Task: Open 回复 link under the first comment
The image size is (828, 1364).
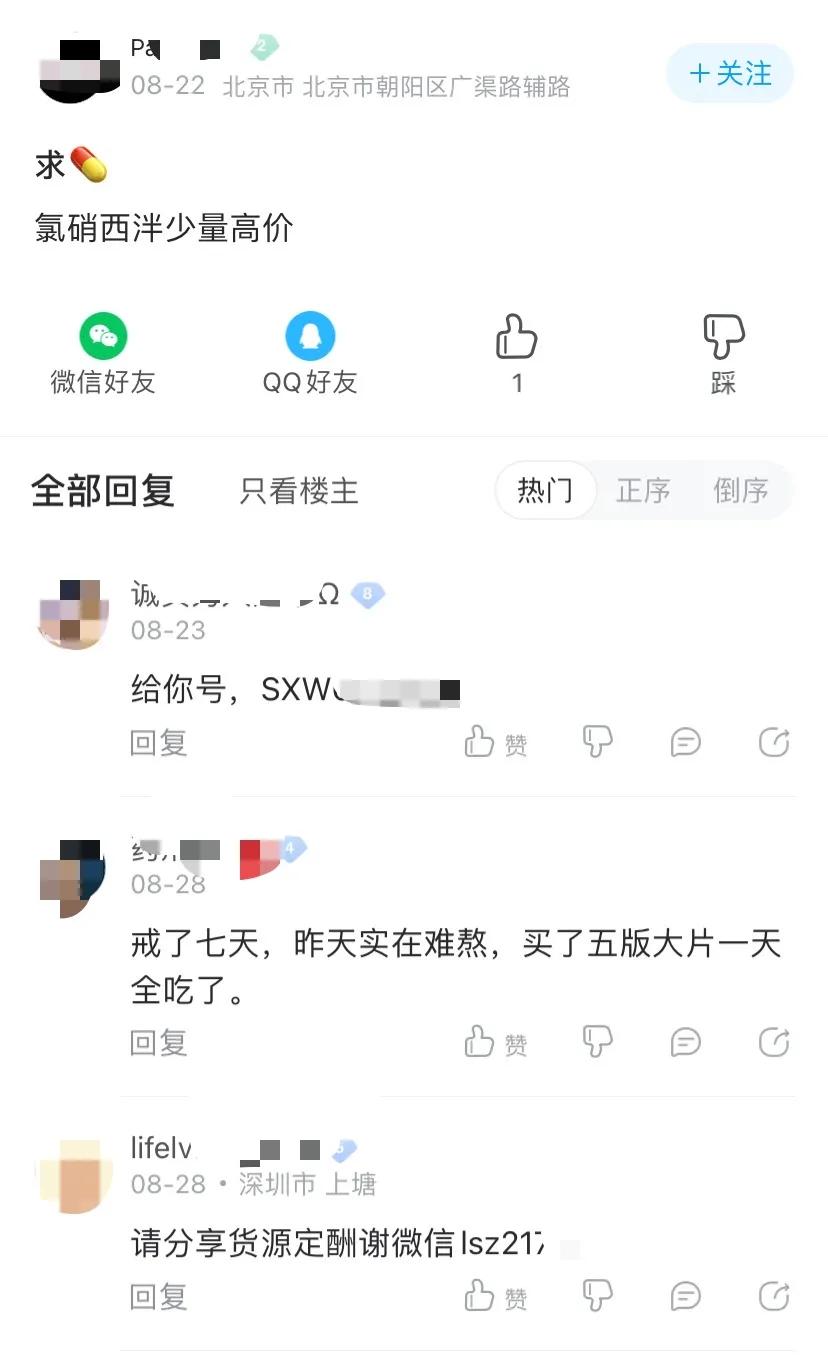Action: (158, 742)
